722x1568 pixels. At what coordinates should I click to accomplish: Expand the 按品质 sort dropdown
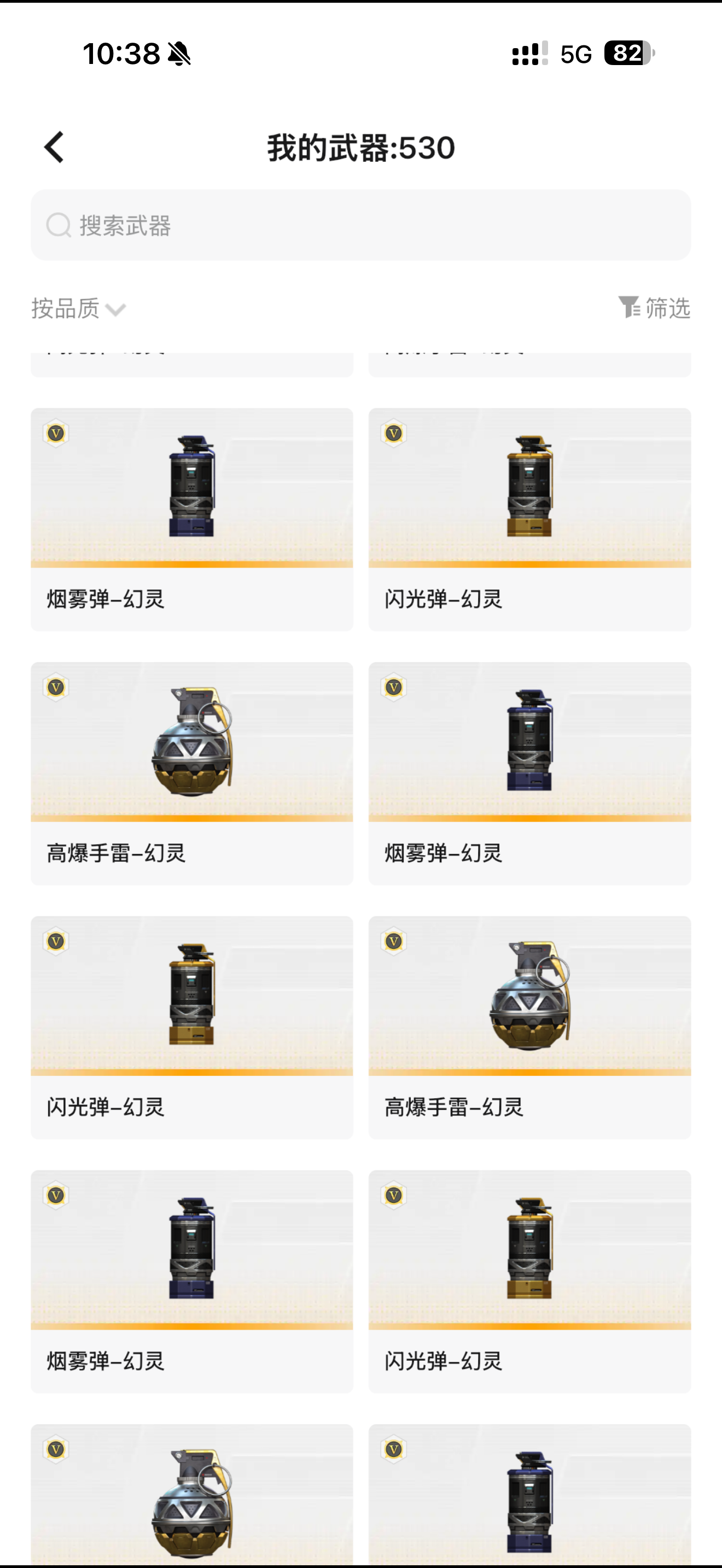point(79,308)
